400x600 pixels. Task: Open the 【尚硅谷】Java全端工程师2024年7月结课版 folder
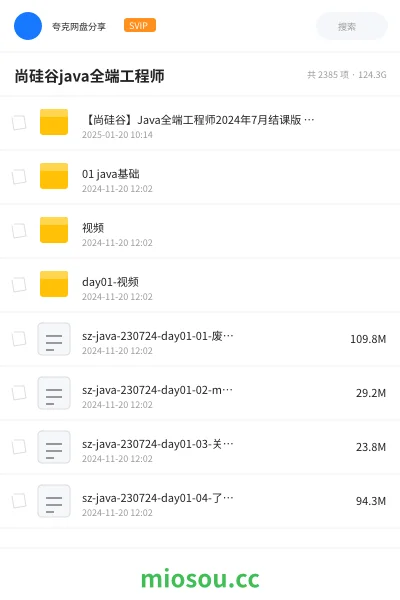(200, 123)
